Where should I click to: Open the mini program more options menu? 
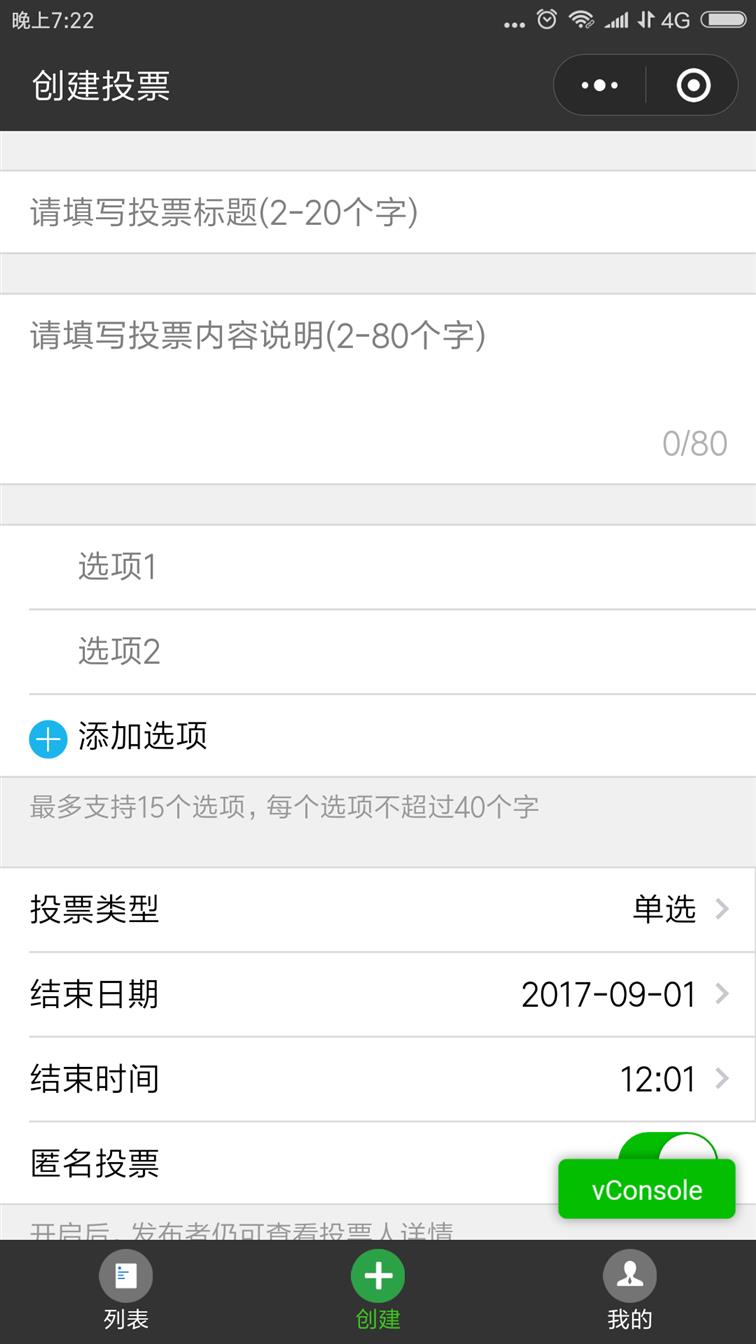(x=600, y=85)
